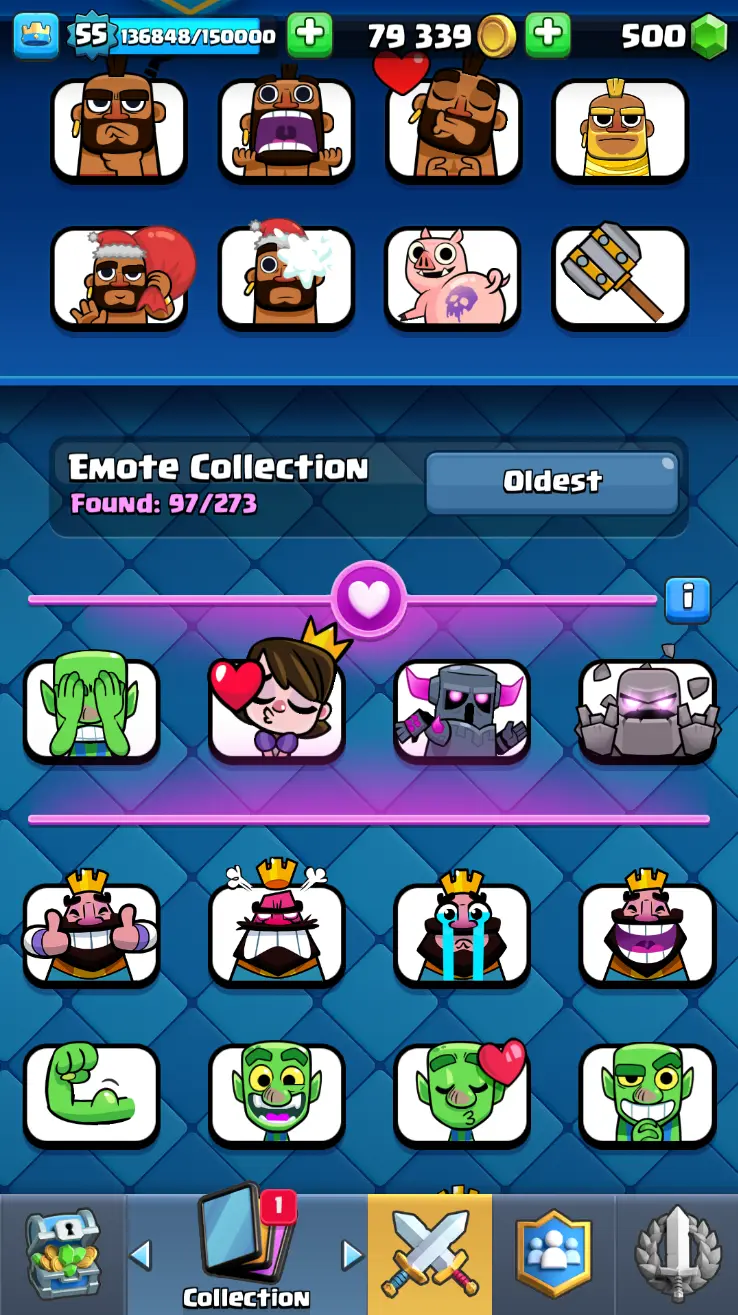Change emote sort order from Oldest

pyautogui.click(x=552, y=482)
